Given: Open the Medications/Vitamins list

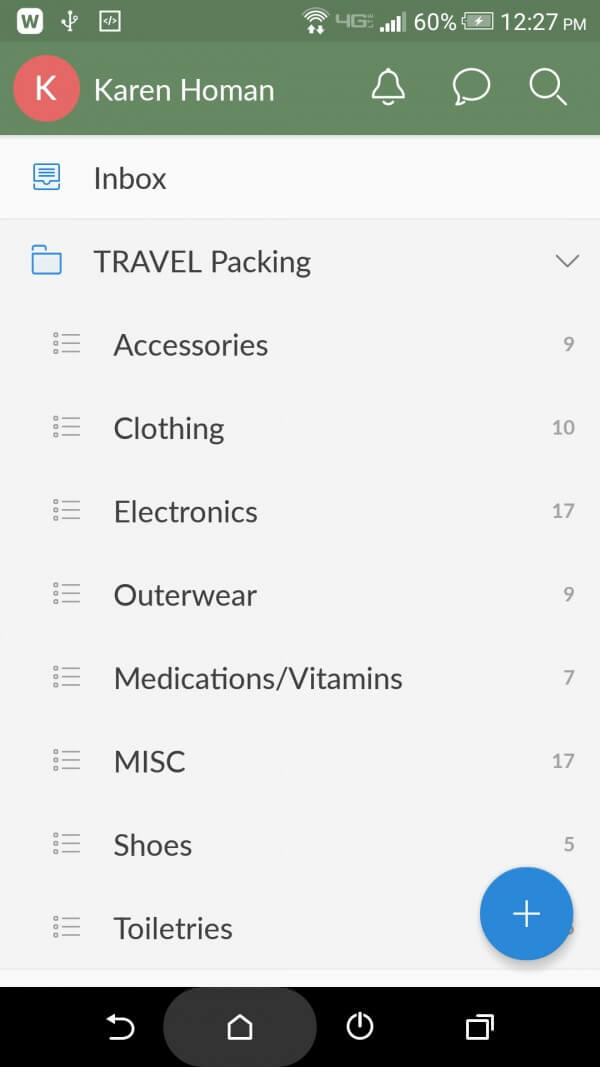Looking at the screenshot, I should pyautogui.click(x=300, y=678).
